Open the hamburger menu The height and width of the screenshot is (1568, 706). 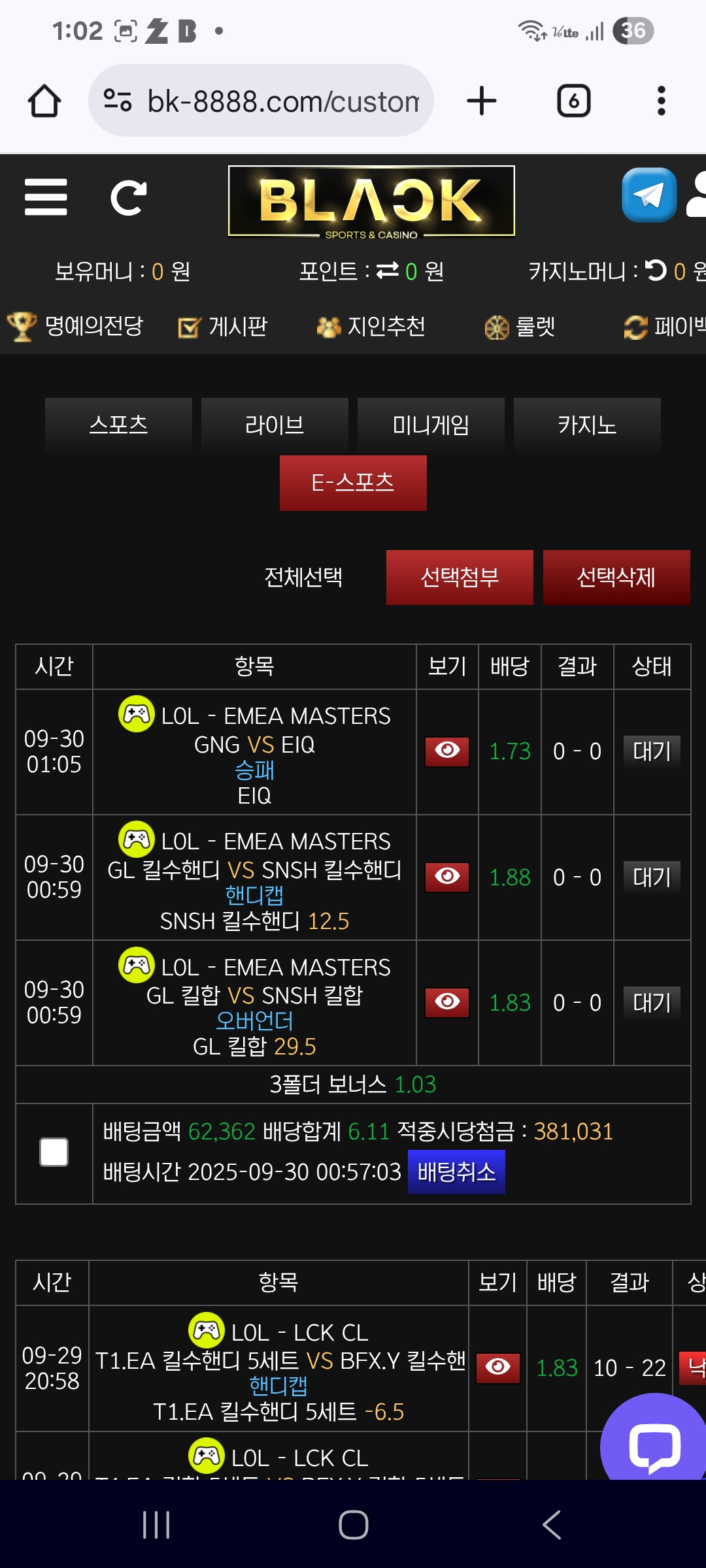point(46,197)
